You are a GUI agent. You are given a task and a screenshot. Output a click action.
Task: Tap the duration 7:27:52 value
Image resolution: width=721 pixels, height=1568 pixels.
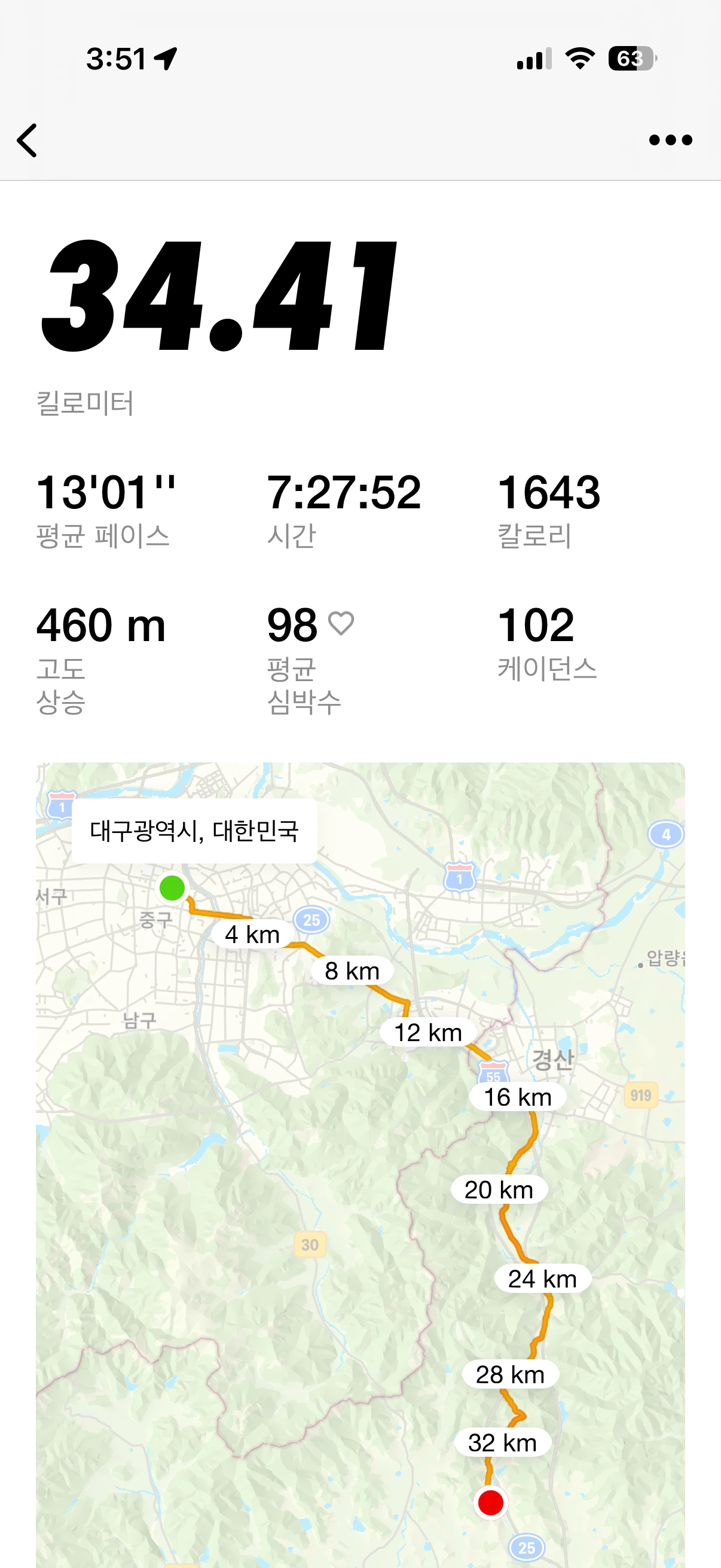pyautogui.click(x=346, y=494)
